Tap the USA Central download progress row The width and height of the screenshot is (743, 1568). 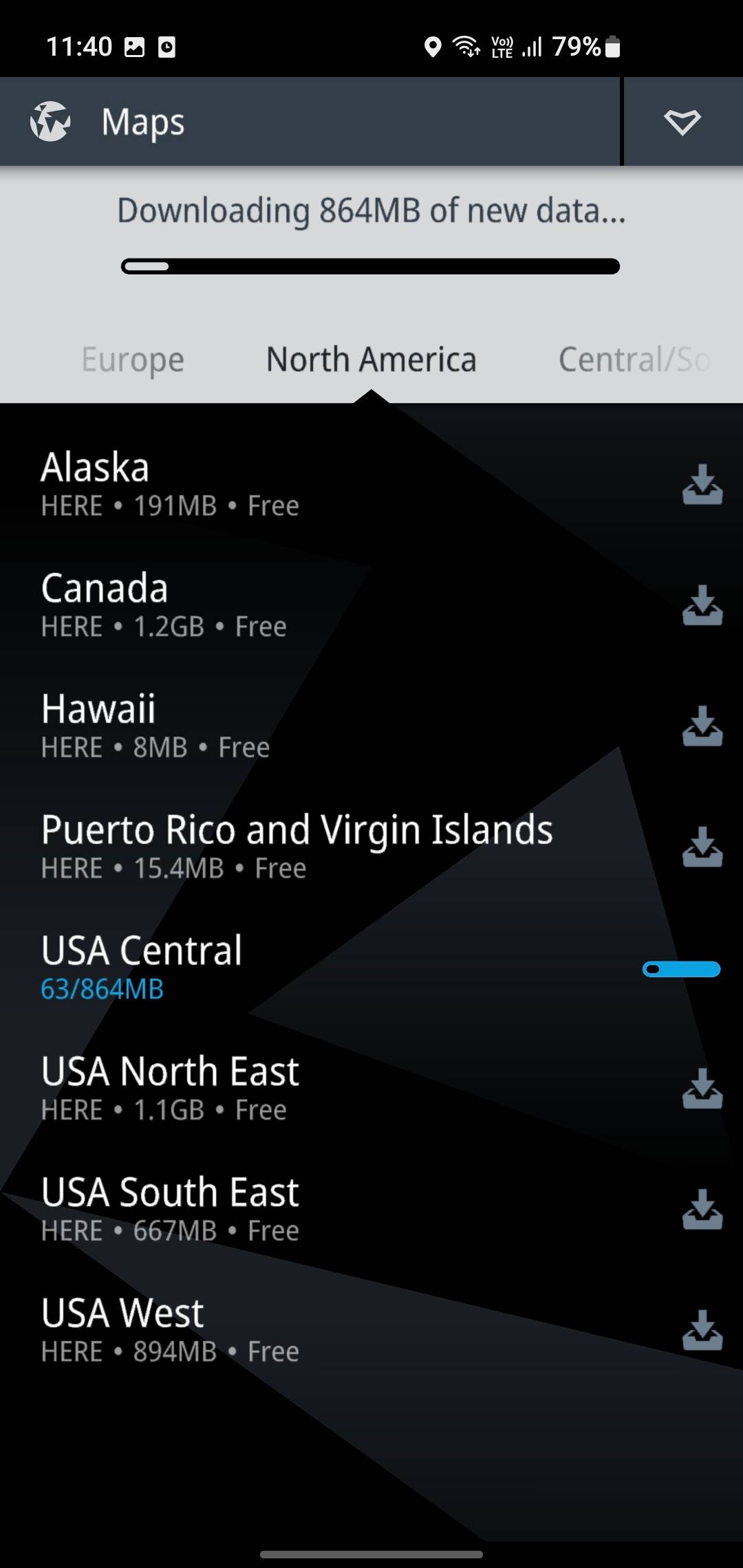tap(371, 967)
